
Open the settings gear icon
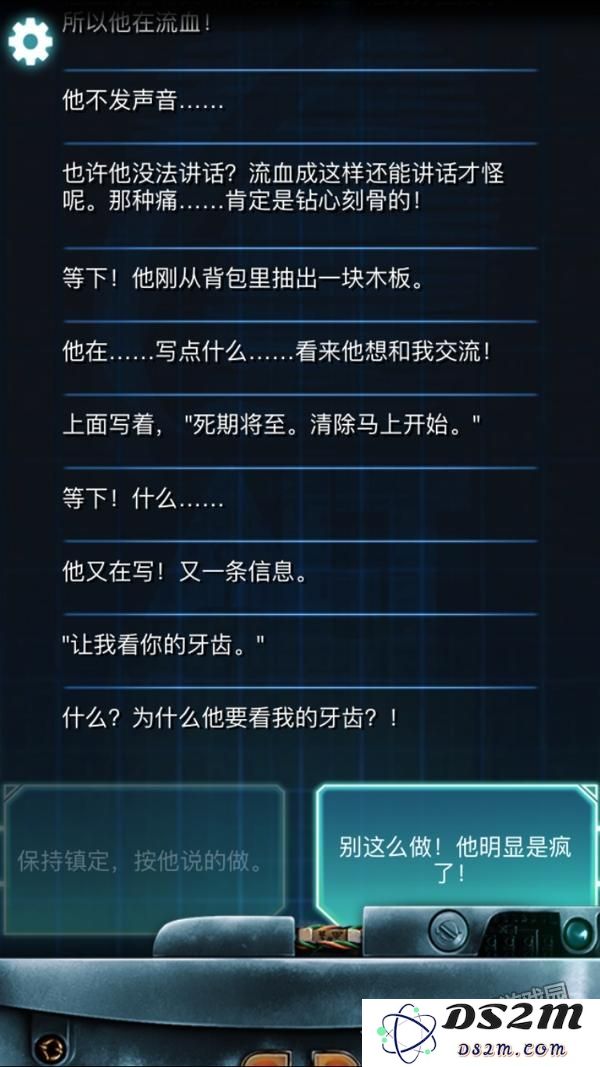30,41
